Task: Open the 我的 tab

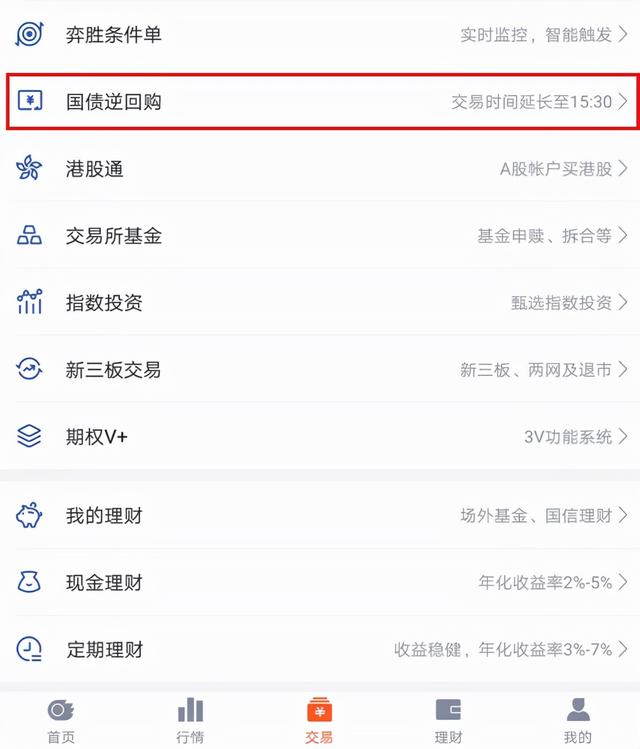Action: point(577,720)
